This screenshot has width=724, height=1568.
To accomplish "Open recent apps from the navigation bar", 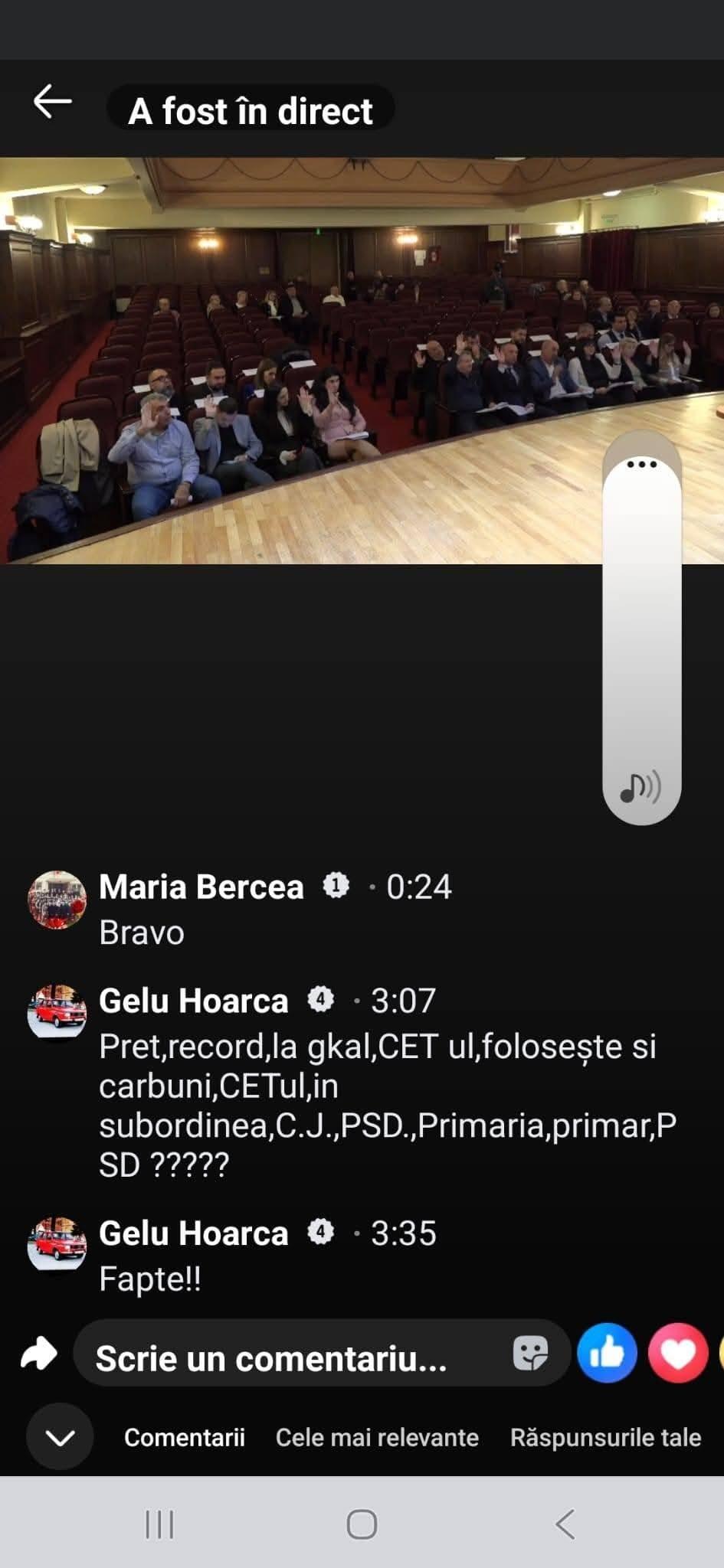I will point(159,1524).
